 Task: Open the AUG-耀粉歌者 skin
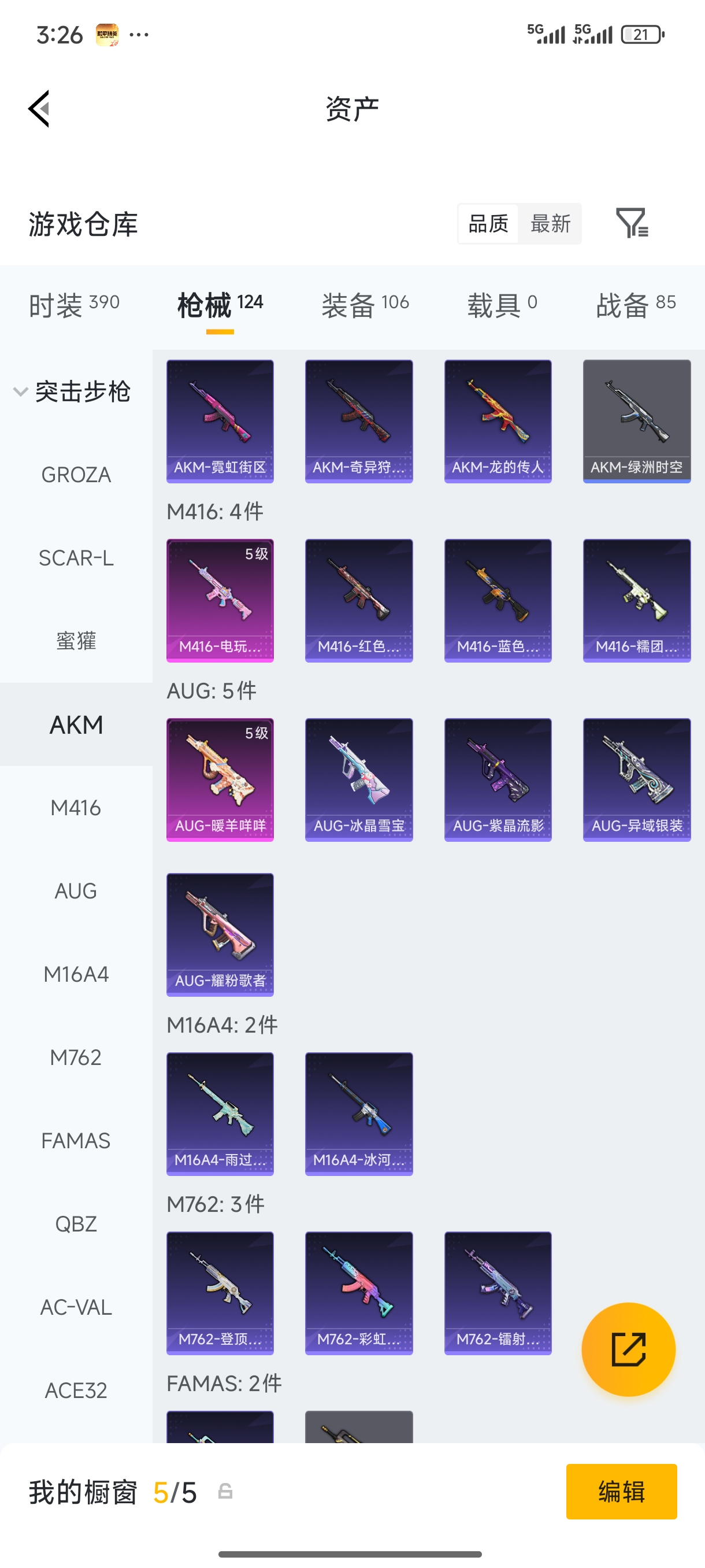point(220,934)
